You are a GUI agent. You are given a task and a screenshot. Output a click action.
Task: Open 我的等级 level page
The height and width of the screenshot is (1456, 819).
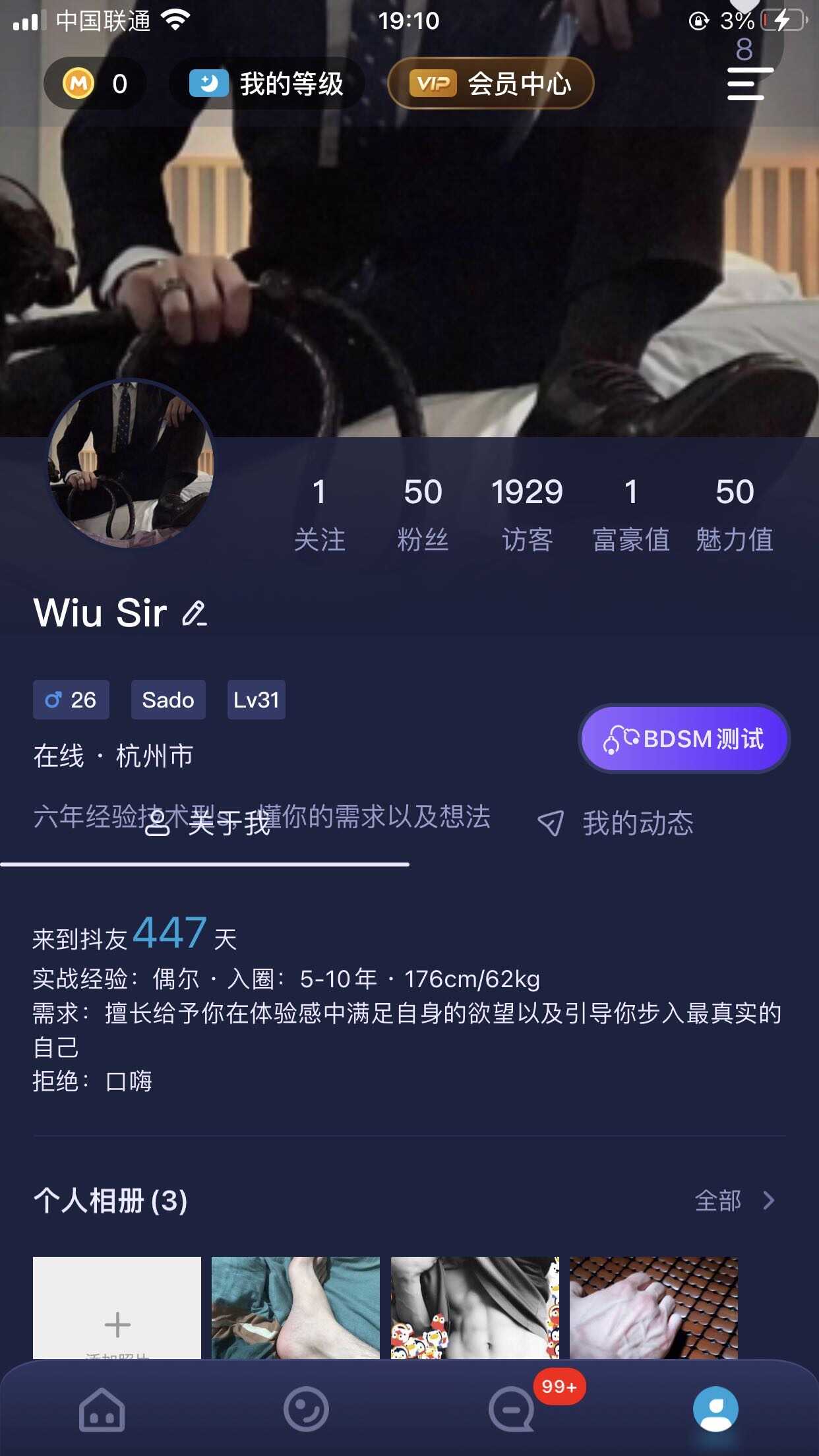[x=266, y=84]
